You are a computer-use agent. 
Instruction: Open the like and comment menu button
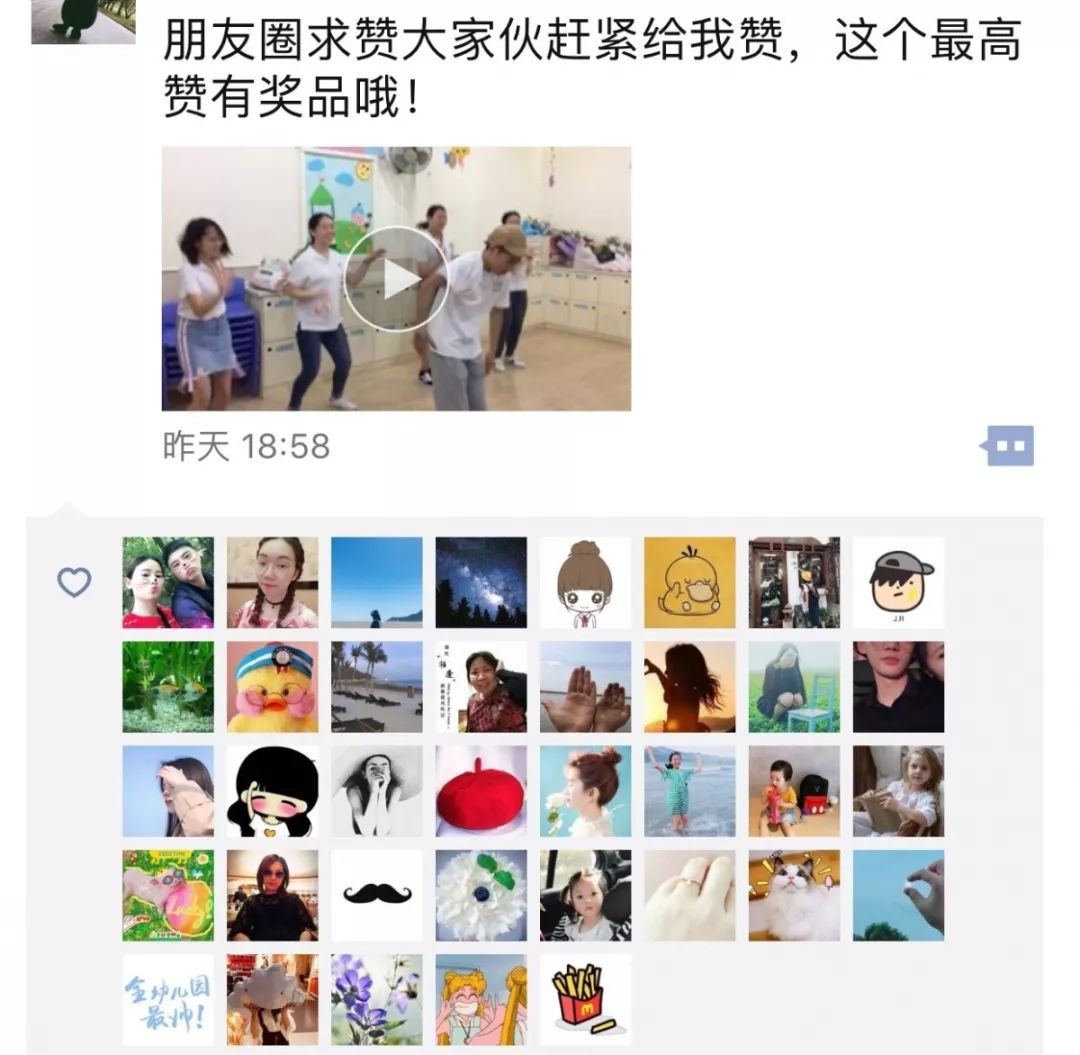[1009, 446]
